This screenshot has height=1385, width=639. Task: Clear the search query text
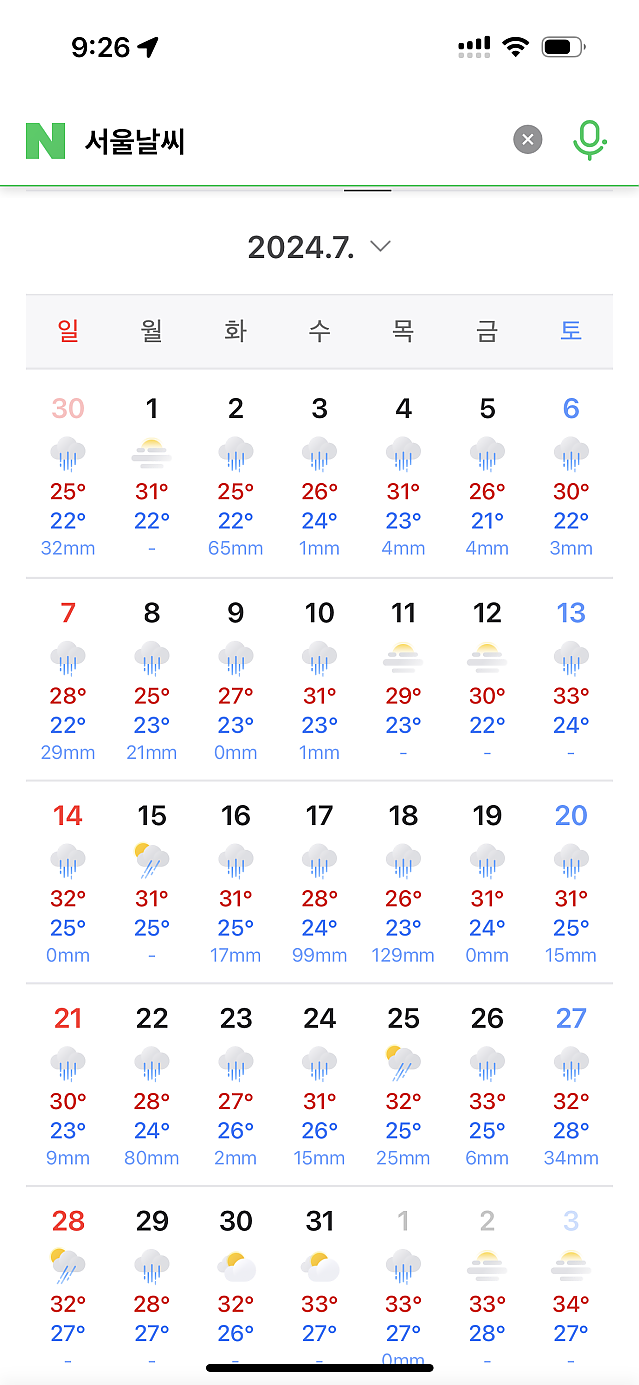528,140
